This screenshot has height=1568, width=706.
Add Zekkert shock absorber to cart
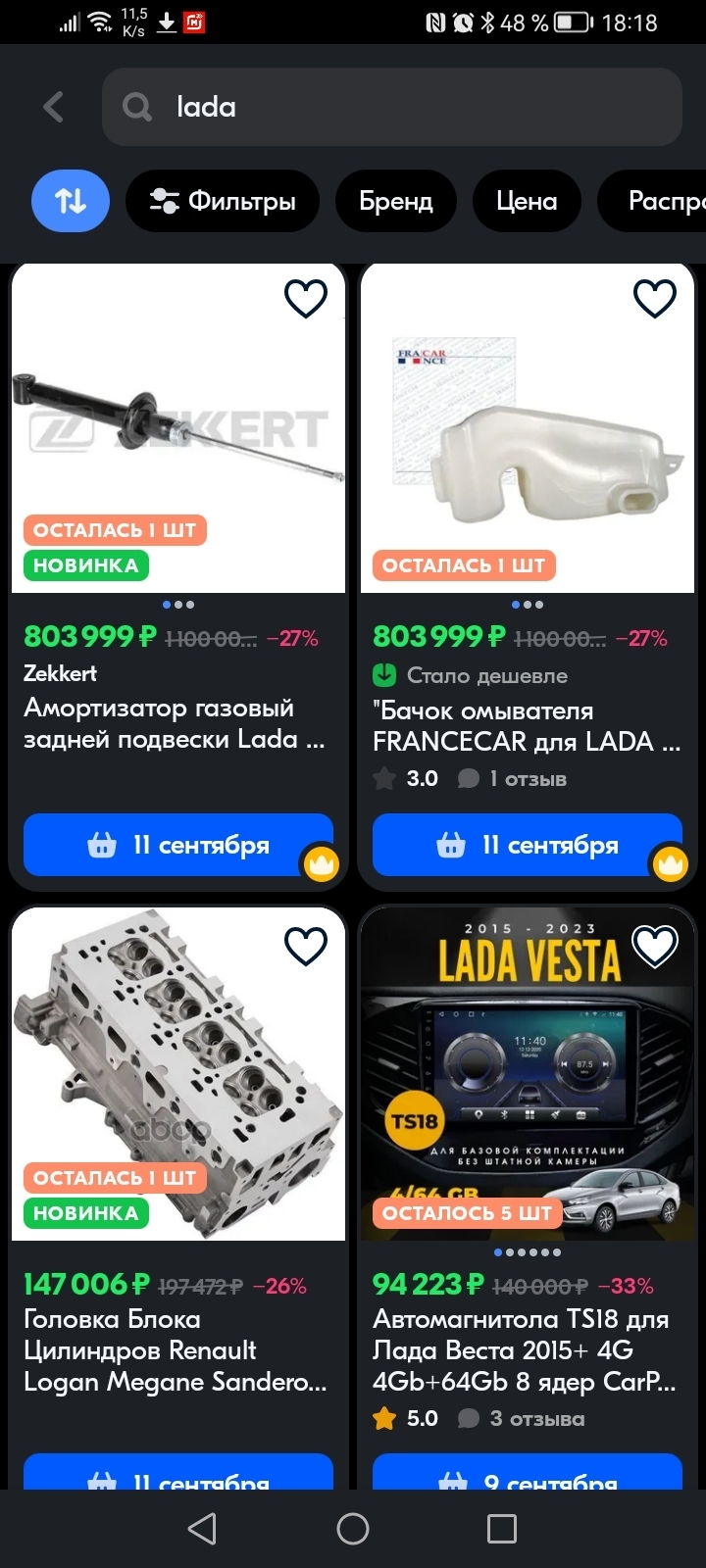click(x=178, y=845)
